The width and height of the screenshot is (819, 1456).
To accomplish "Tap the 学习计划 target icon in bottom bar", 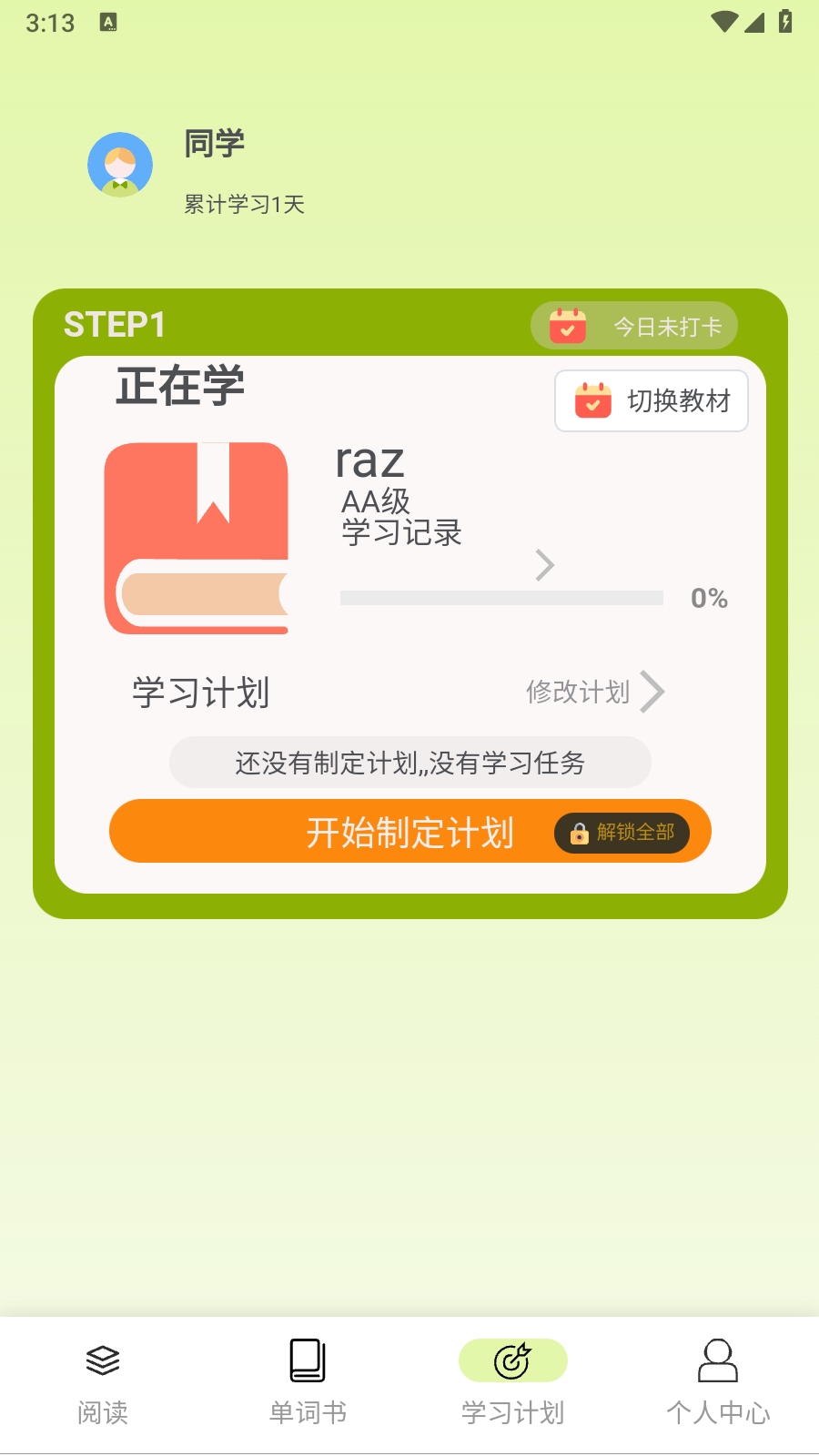I will click(x=512, y=1360).
